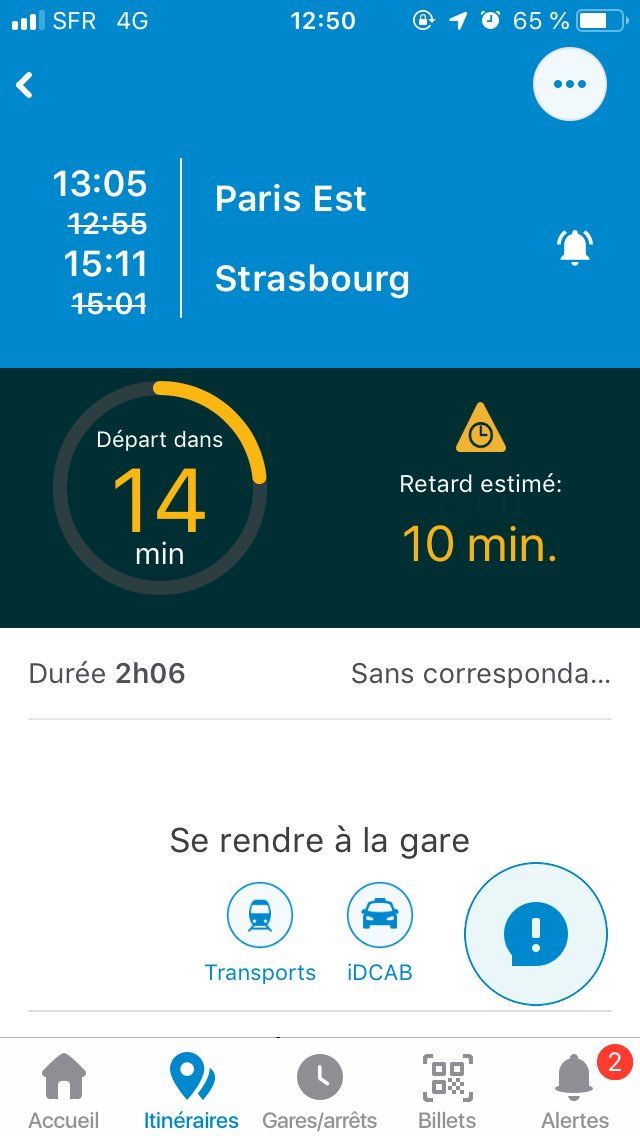640x1136 pixels.
Task: Go back with the arrow
Action: tap(25, 85)
